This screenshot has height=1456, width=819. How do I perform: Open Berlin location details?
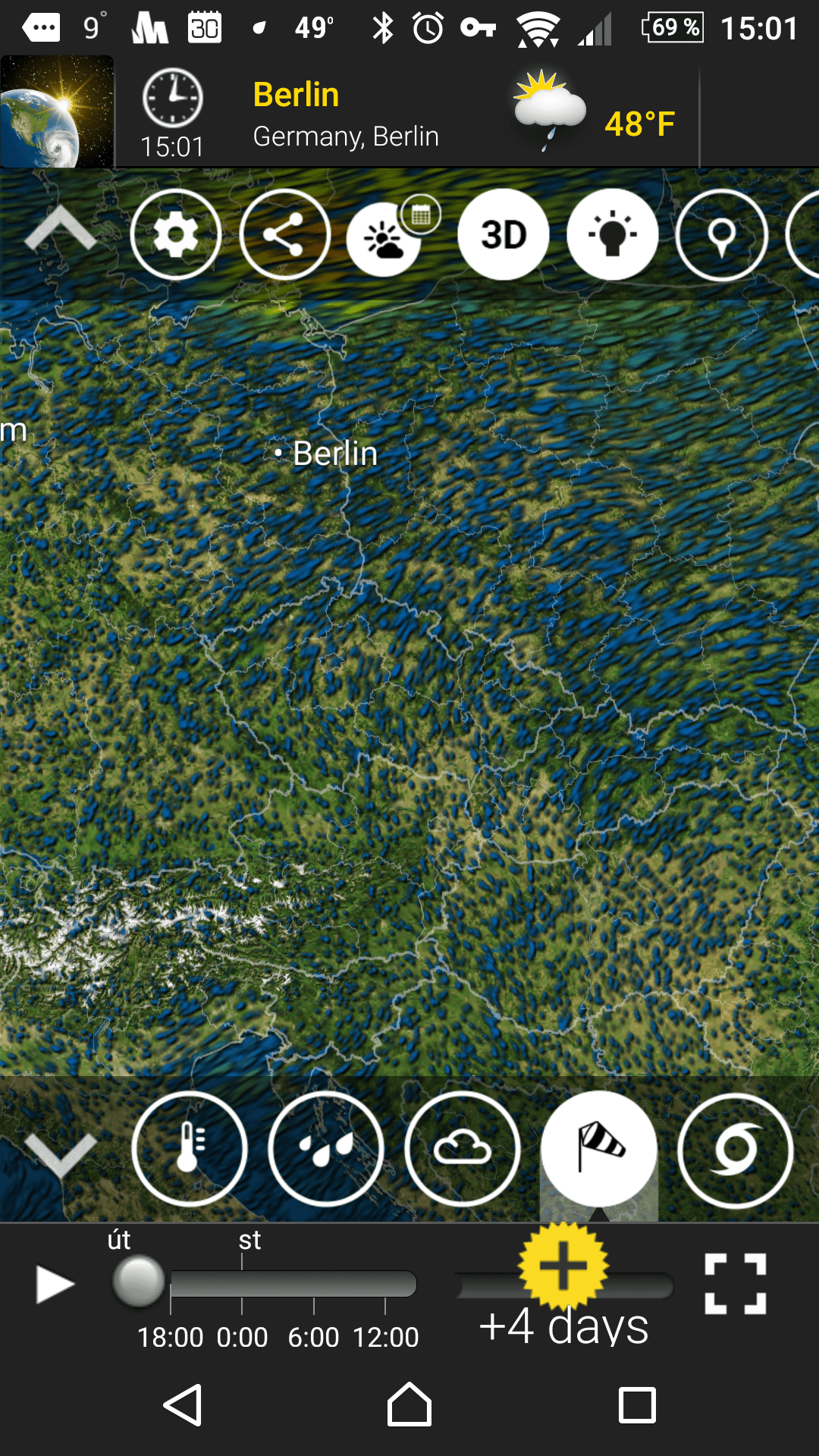(x=346, y=115)
